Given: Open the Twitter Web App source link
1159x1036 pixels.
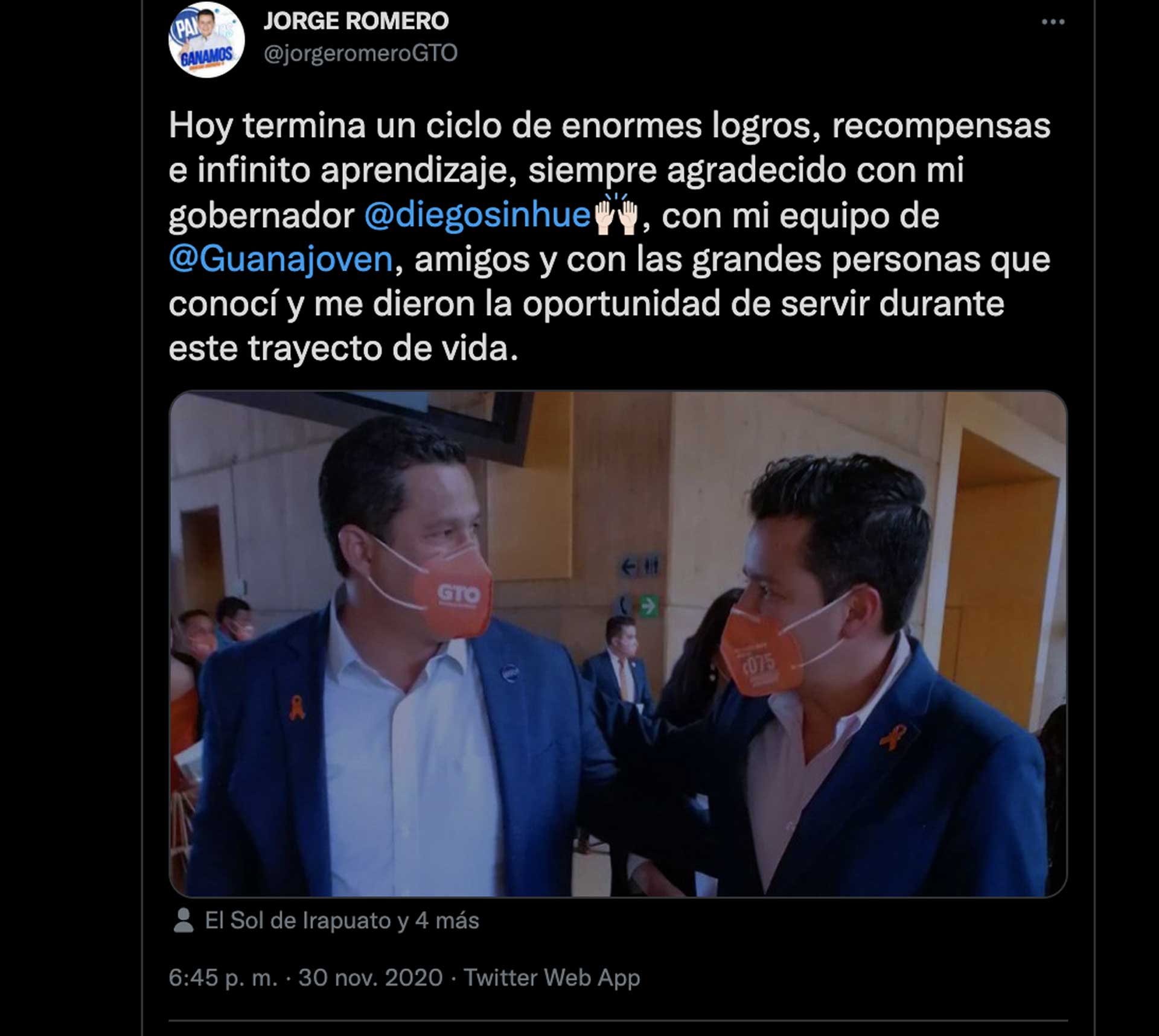Looking at the screenshot, I should (x=551, y=977).
